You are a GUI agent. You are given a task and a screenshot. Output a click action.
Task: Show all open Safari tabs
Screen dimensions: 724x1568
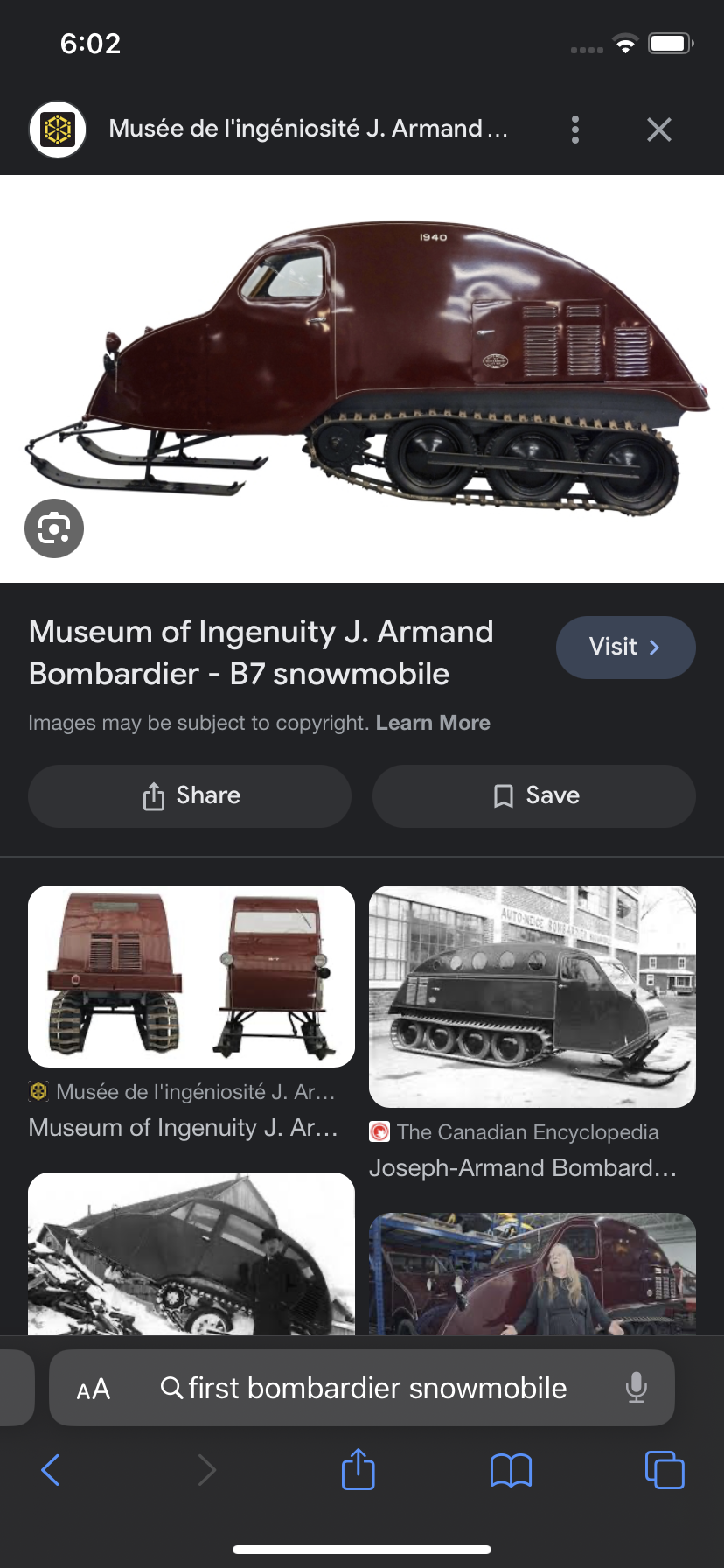(x=665, y=1470)
